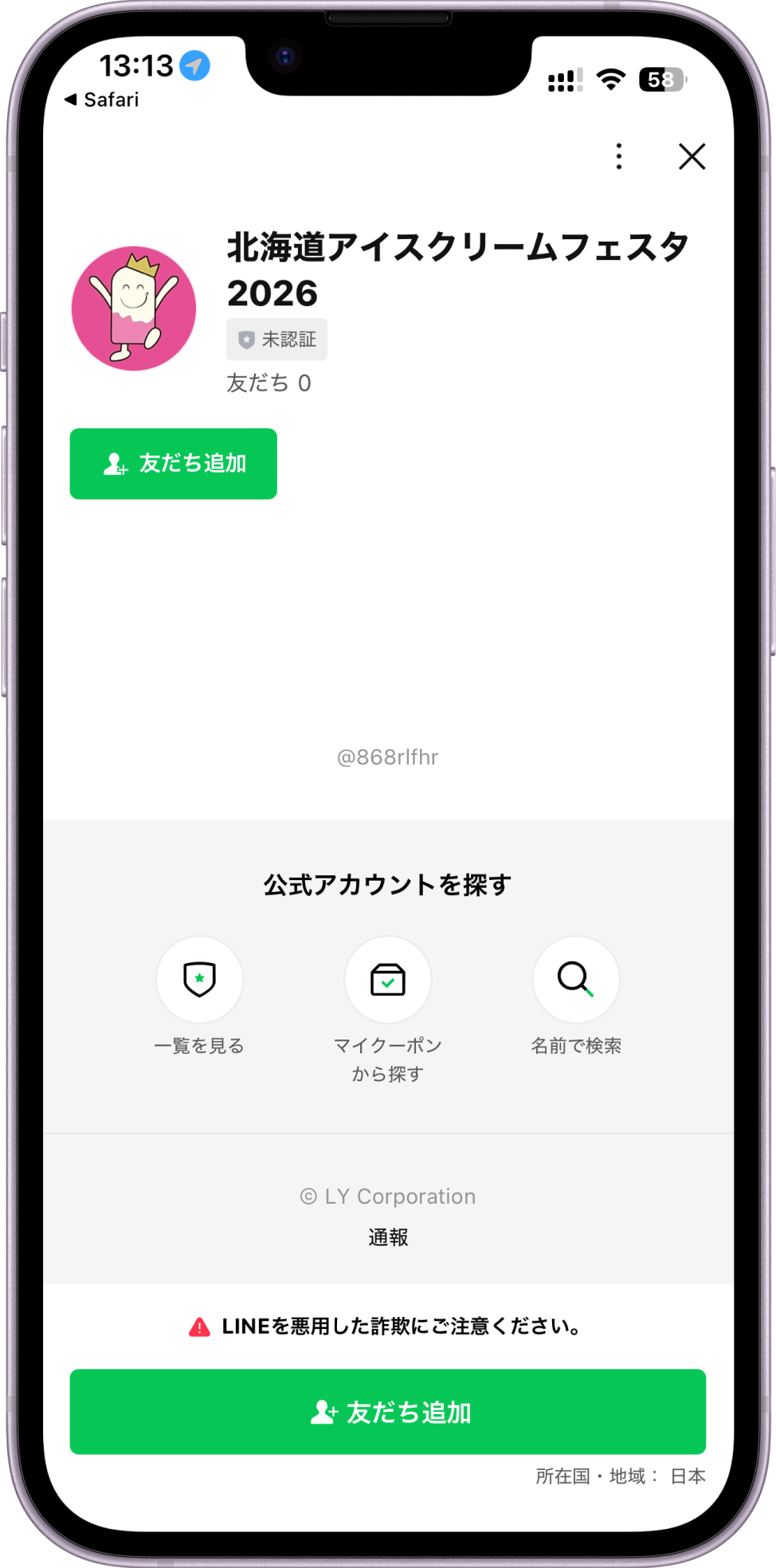776x1568 pixels.
Task: Report this account via 通報
Action: (x=388, y=1237)
